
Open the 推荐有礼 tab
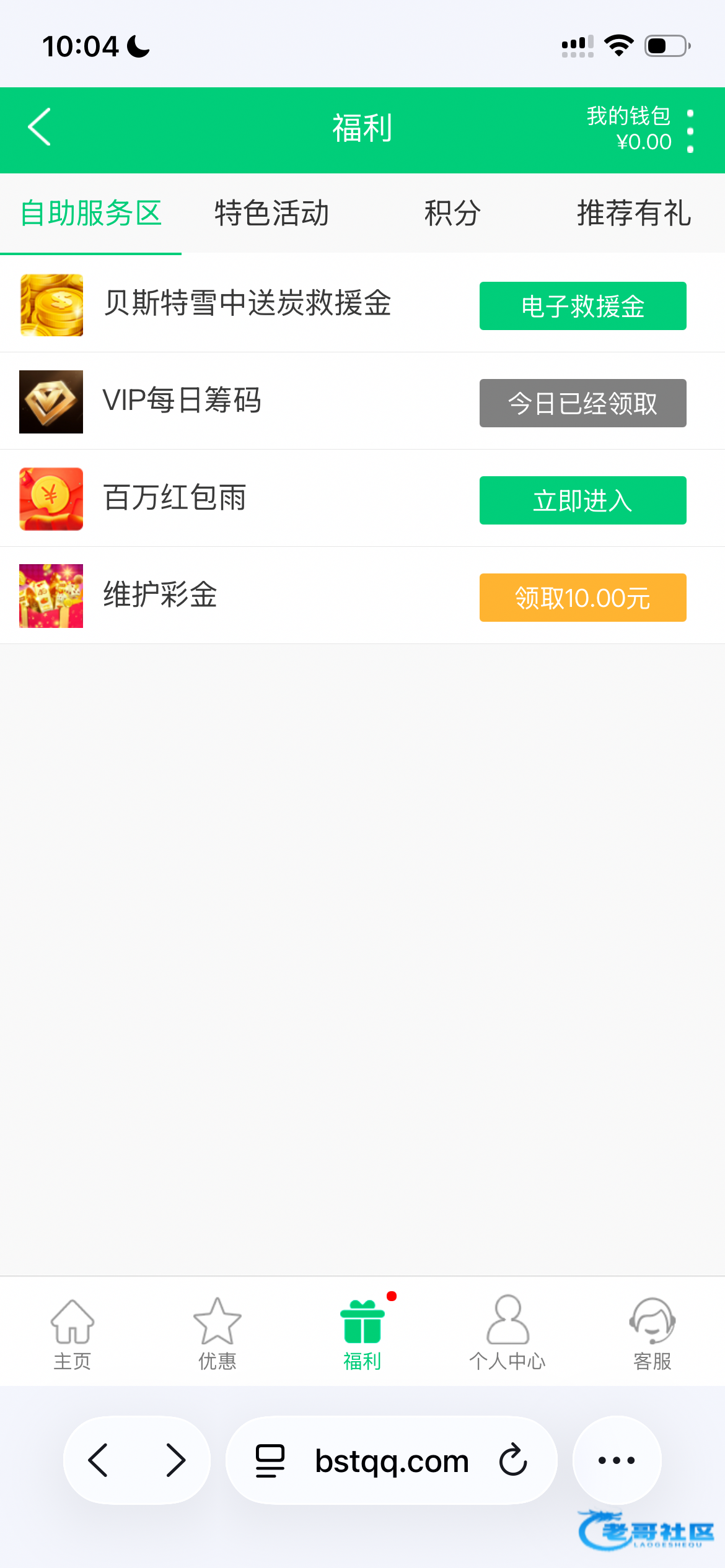[x=634, y=214]
